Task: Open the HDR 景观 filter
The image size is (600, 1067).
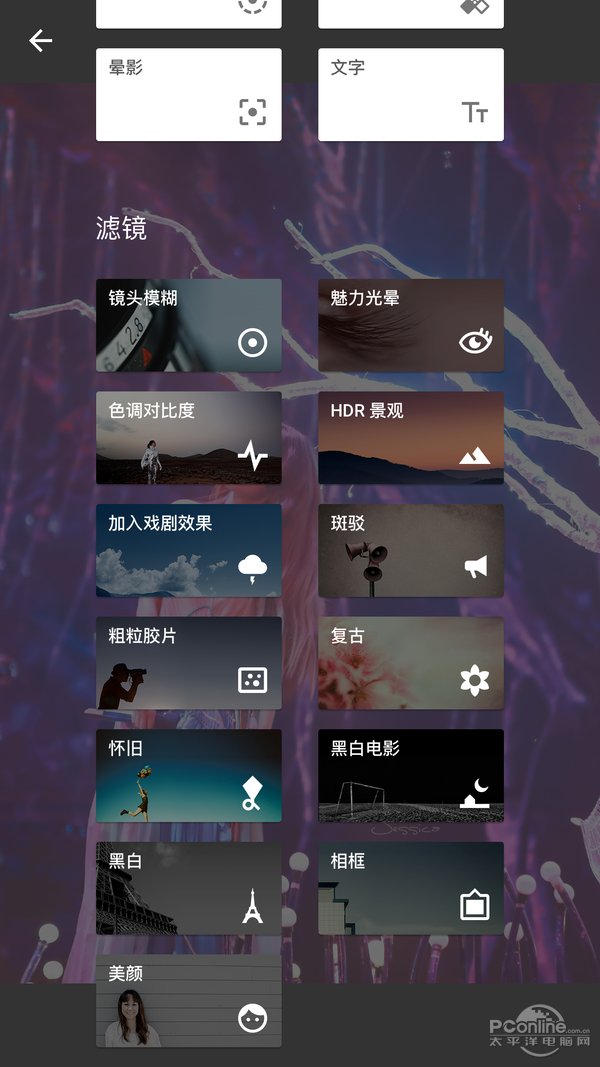Action: (410, 437)
